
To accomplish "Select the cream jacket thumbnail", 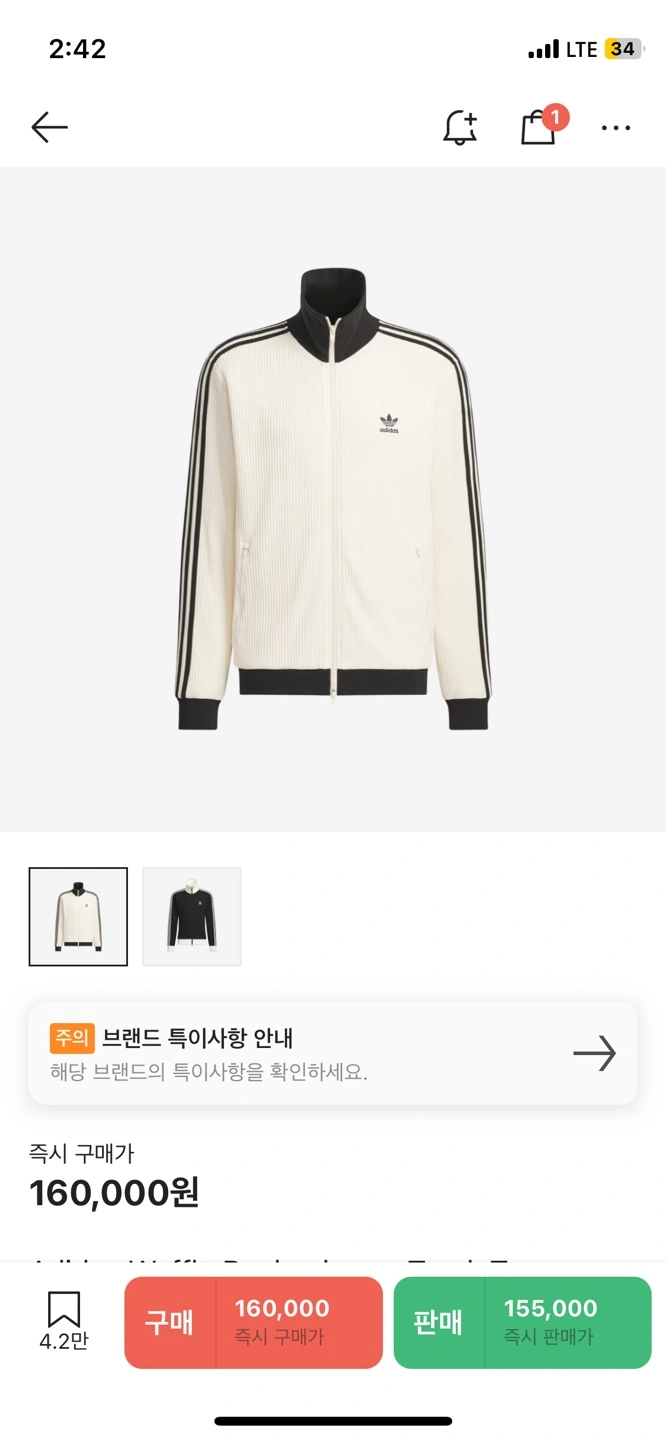I will [78, 916].
